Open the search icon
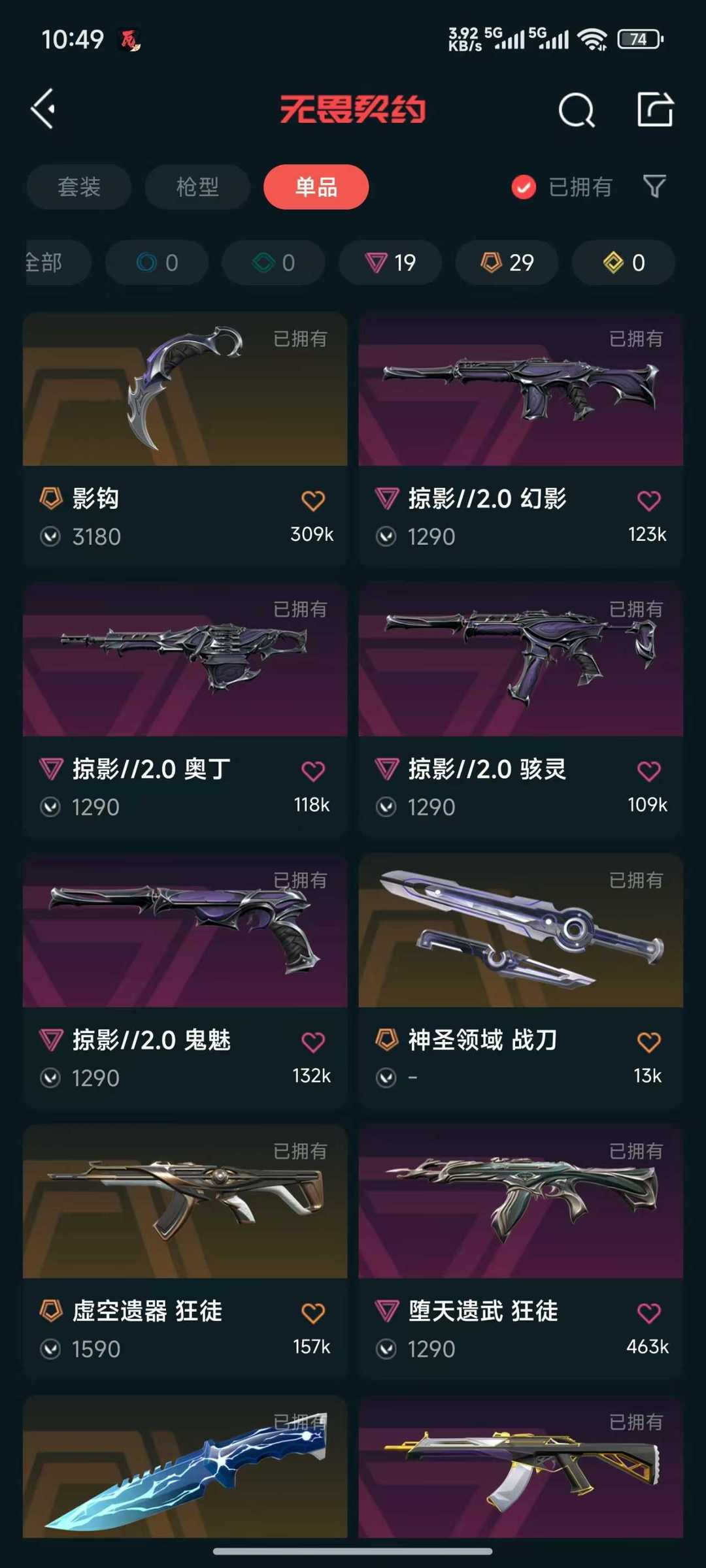The width and height of the screenshot is (706, 1568). (x=577, y=109)
